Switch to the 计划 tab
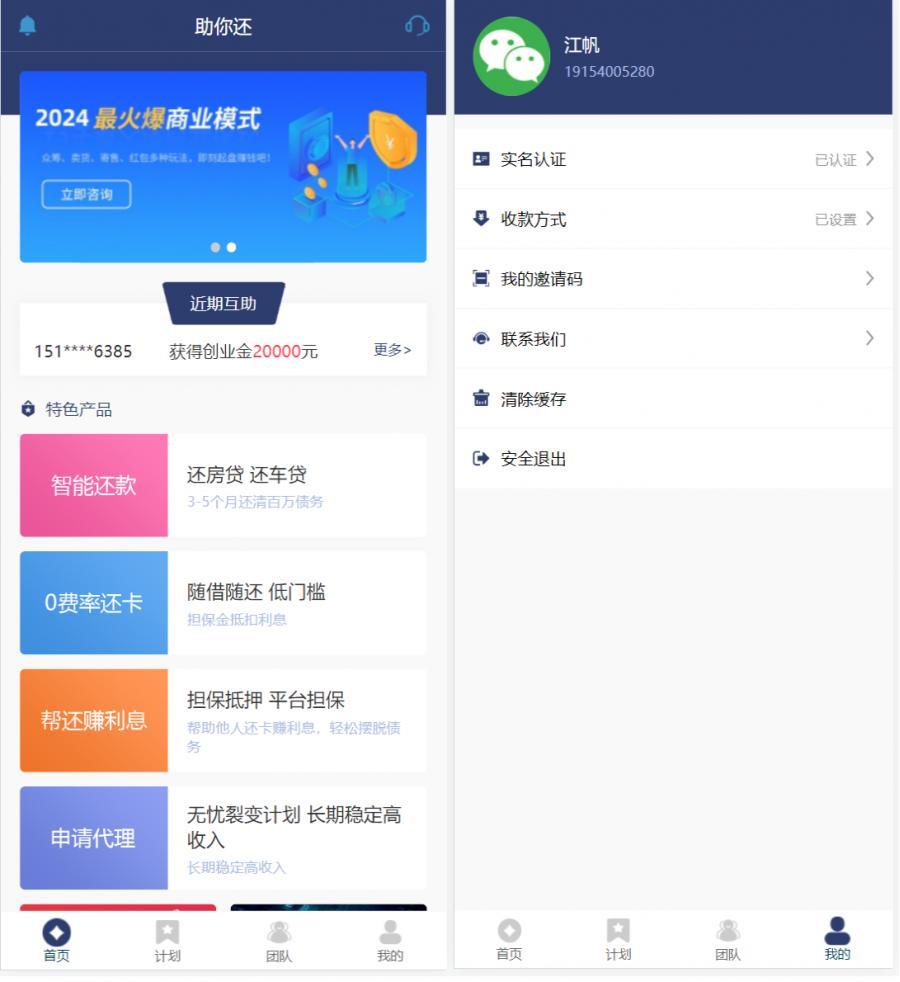The image size is (900, 982). click(166, 940)
